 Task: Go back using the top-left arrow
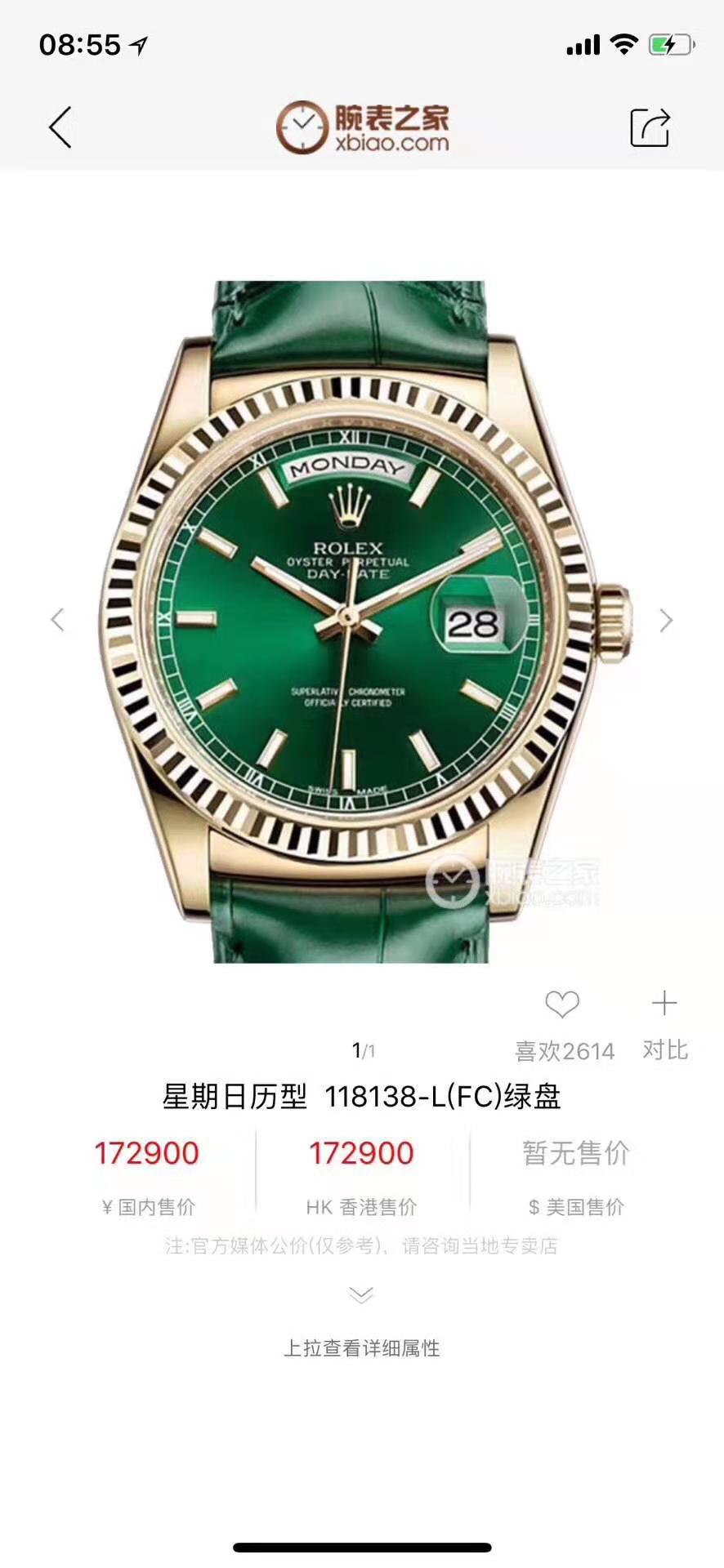point(60,127)
